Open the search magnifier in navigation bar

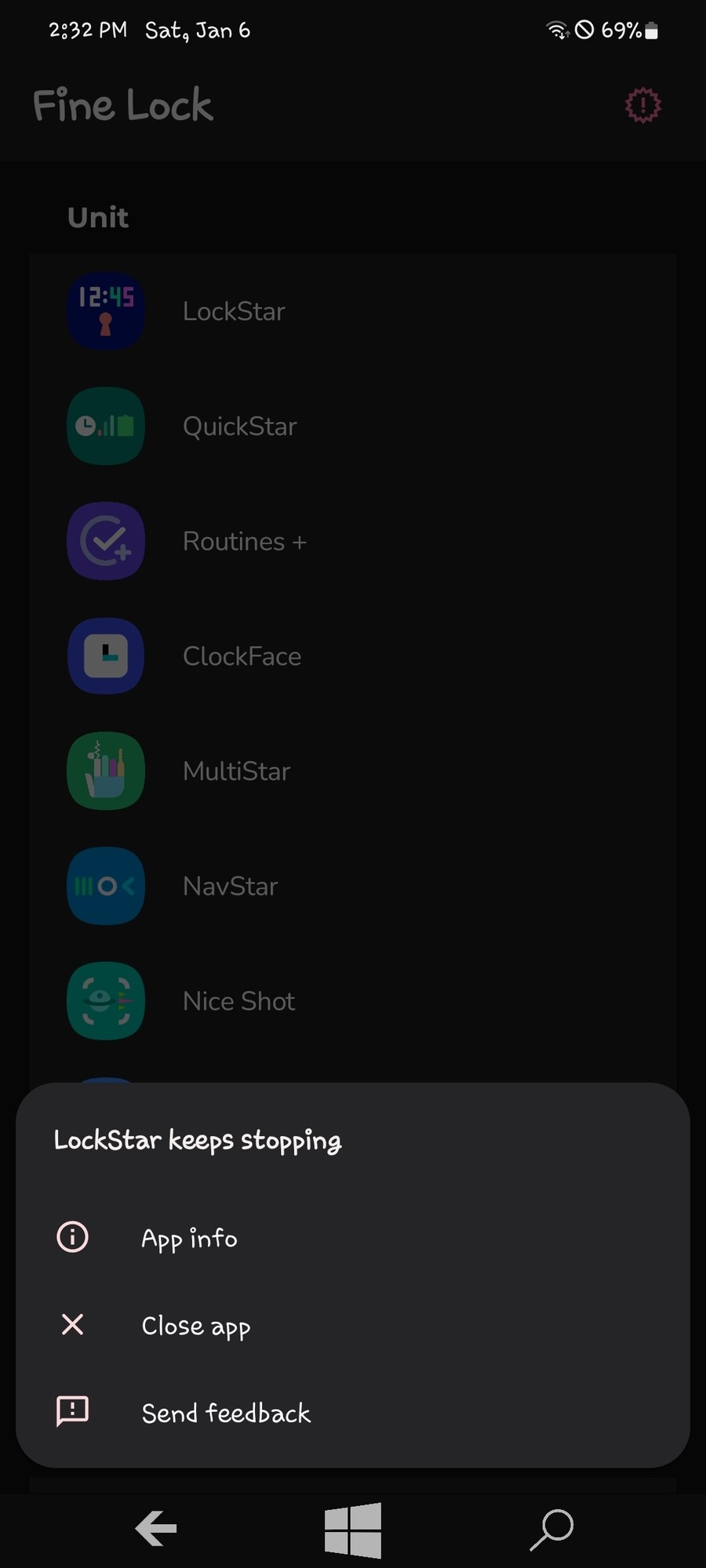(x=551, y=1529)
